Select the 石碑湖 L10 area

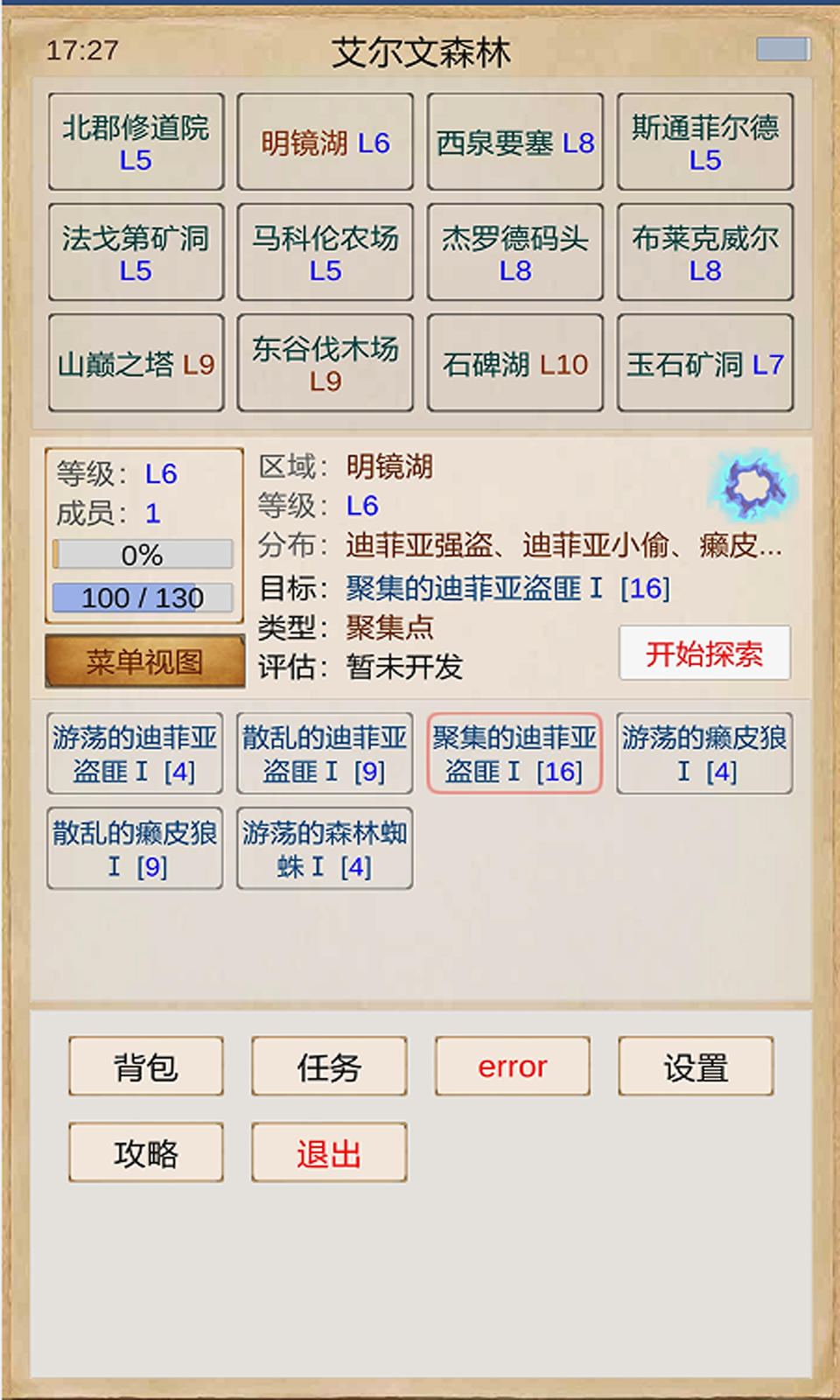(514, 363)
